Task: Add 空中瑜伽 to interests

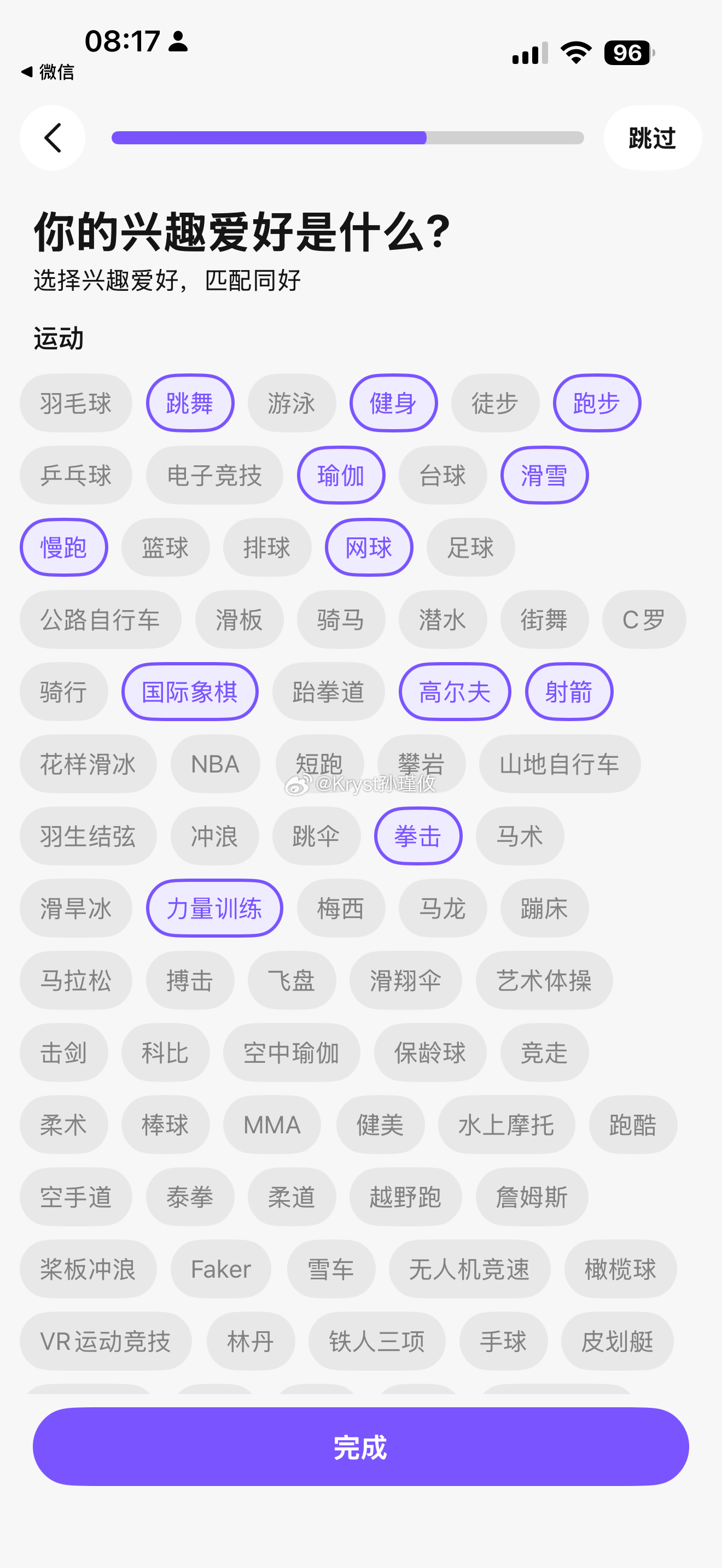Action: tap(292, 1052)
